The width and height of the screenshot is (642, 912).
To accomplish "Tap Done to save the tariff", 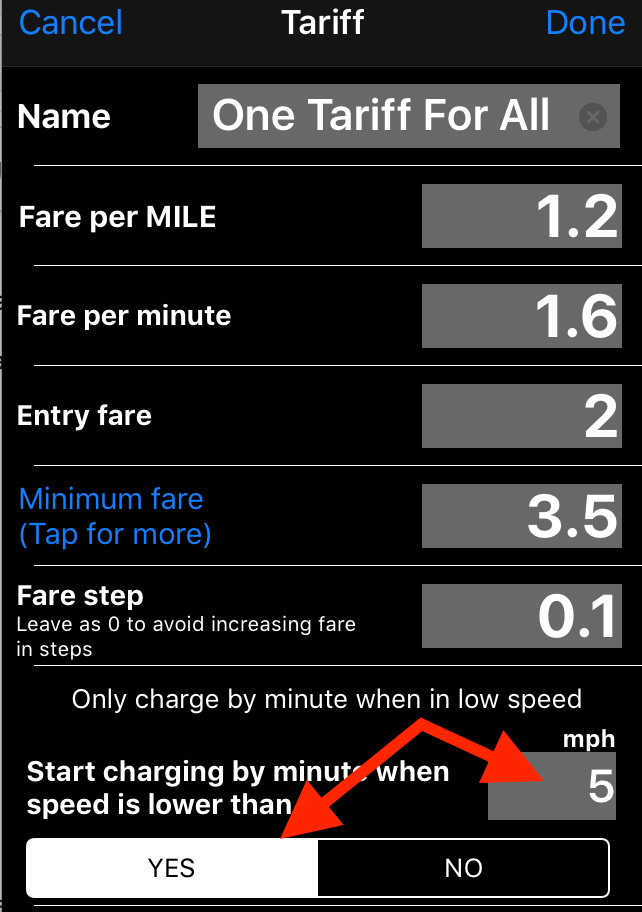I will [585, 23].
